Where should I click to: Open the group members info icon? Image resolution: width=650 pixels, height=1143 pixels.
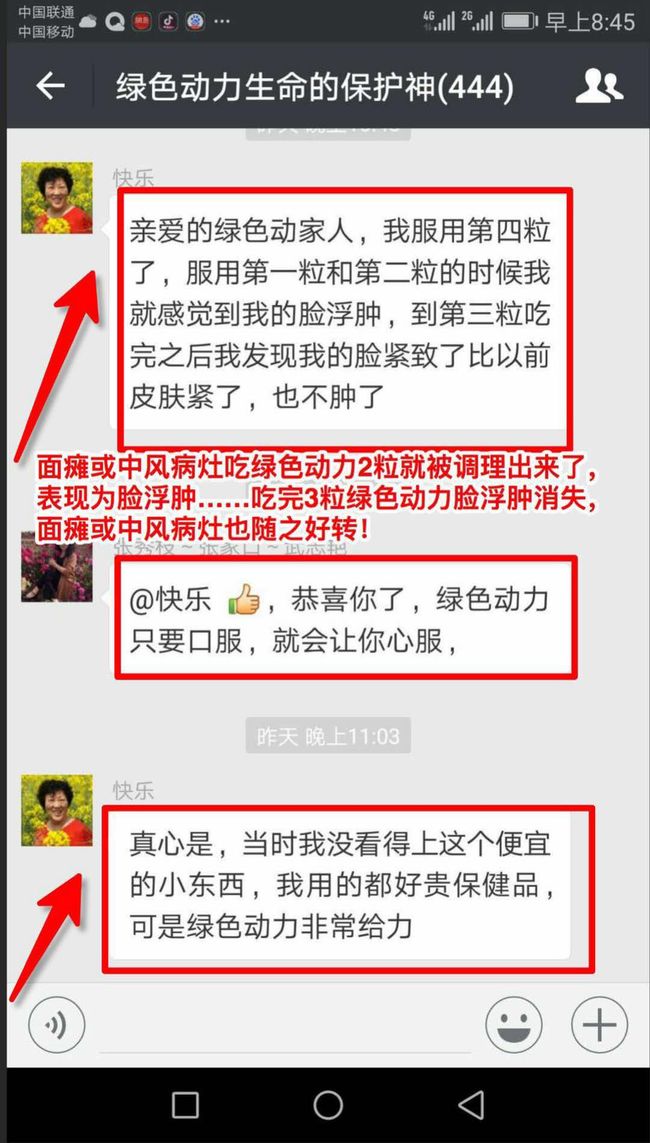pyautogui.click(x=599, y=87)
